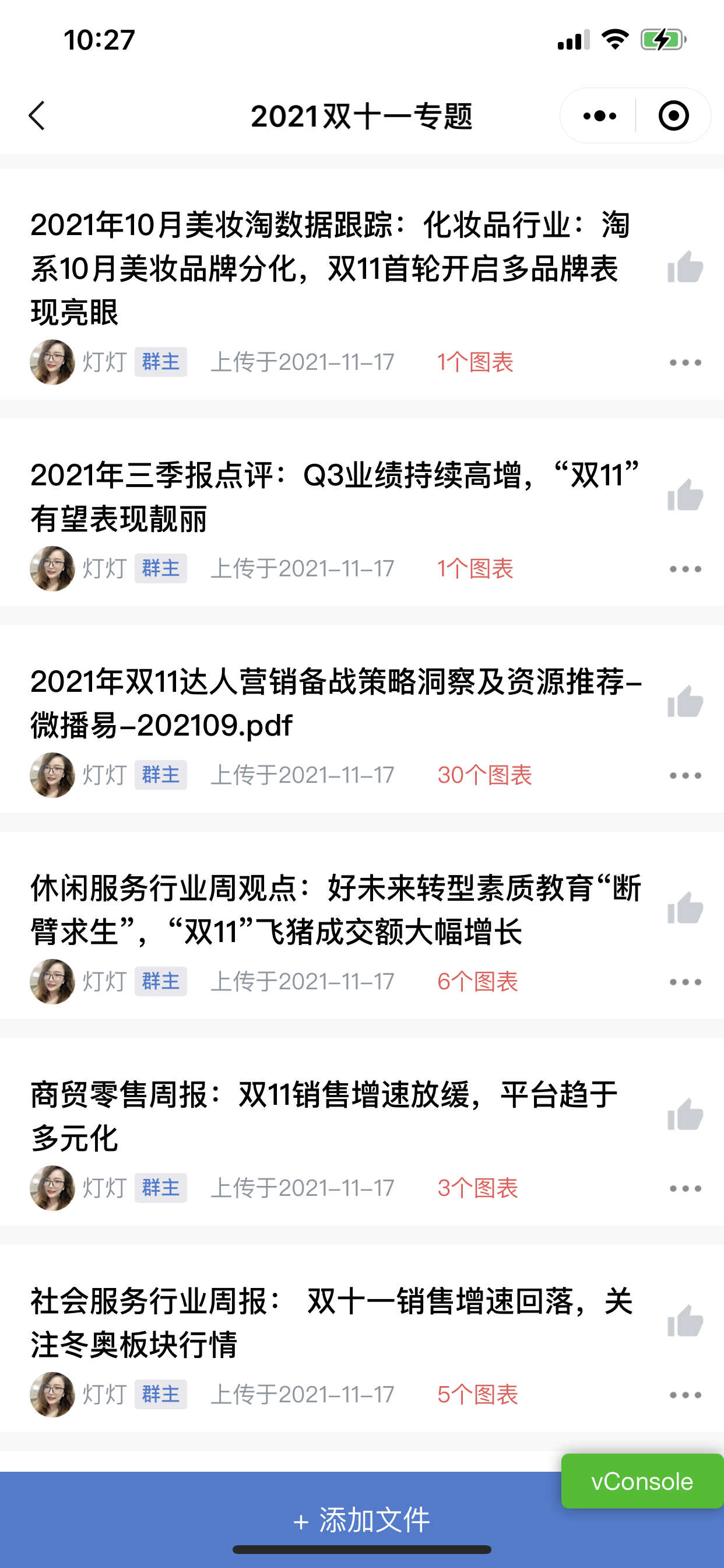Like the 2021年10月美妆淘数据跟踪 report

click(x=685, y=268)
